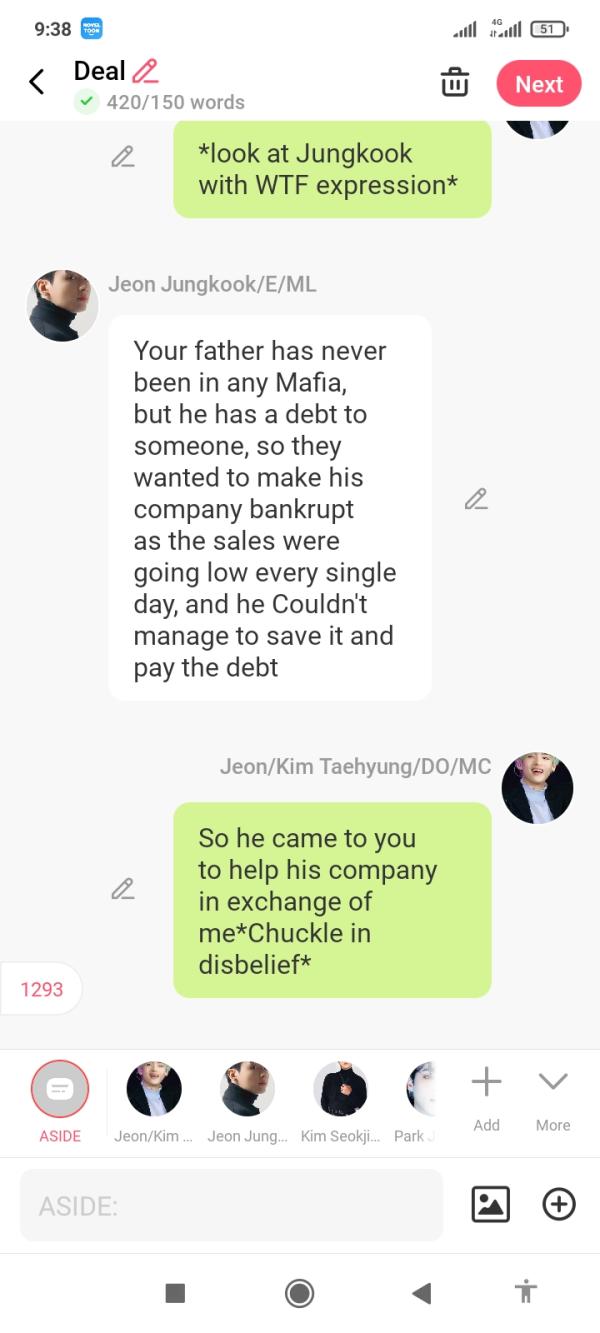The height and width of the screenshot is (1333, 600).
Task: Delete using the trash icon
Action: pos(454,83)
